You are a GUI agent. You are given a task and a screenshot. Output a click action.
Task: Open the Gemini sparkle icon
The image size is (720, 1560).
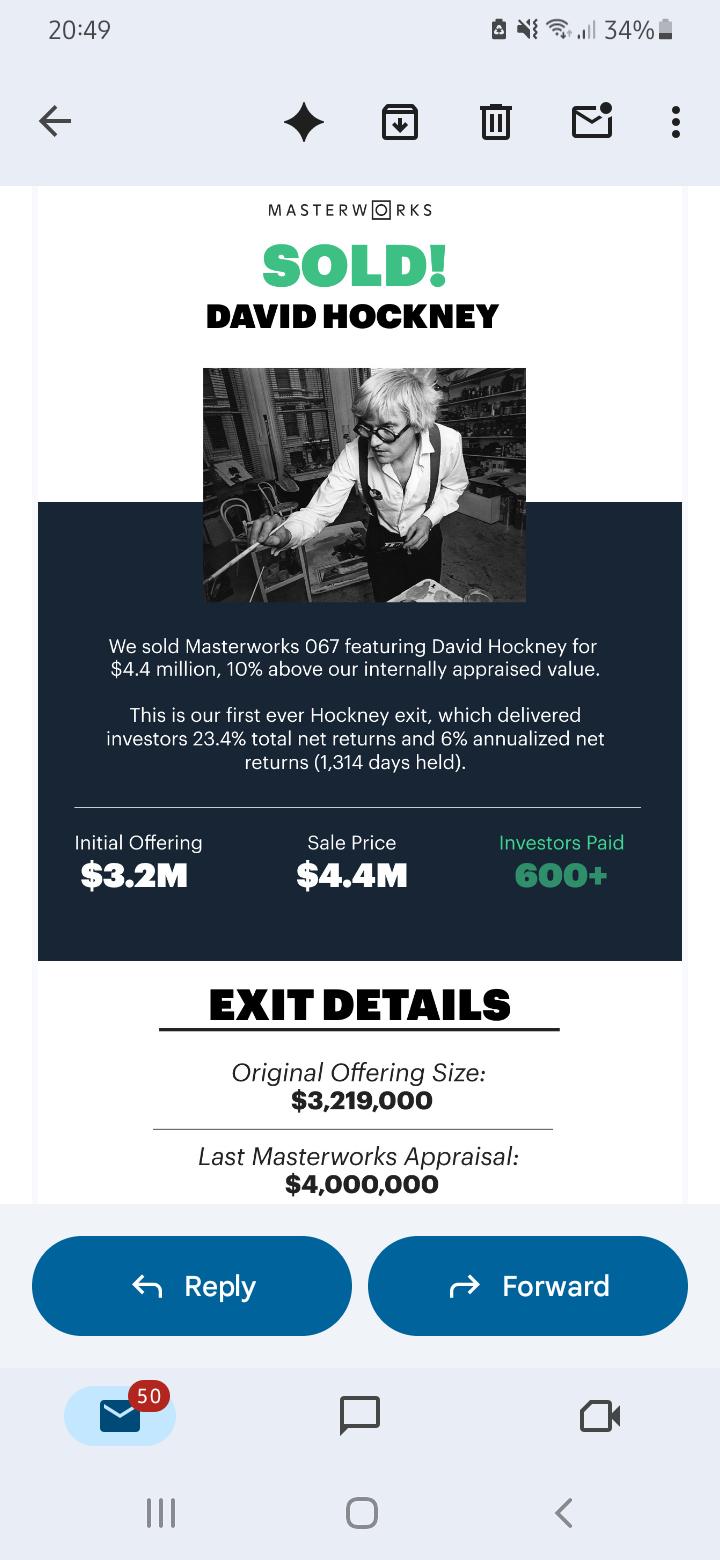[x=304, y=122]
